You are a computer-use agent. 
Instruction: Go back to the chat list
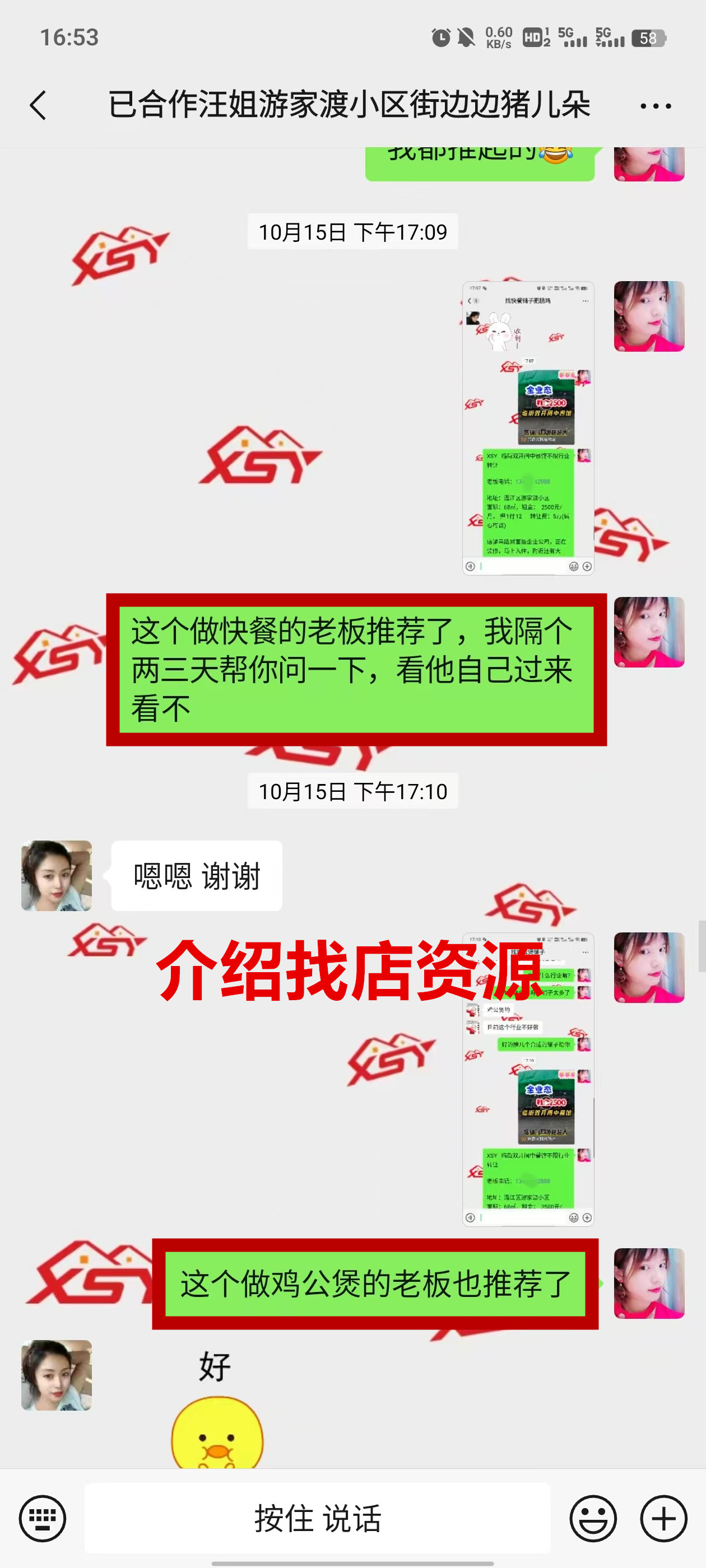[38, 105]
